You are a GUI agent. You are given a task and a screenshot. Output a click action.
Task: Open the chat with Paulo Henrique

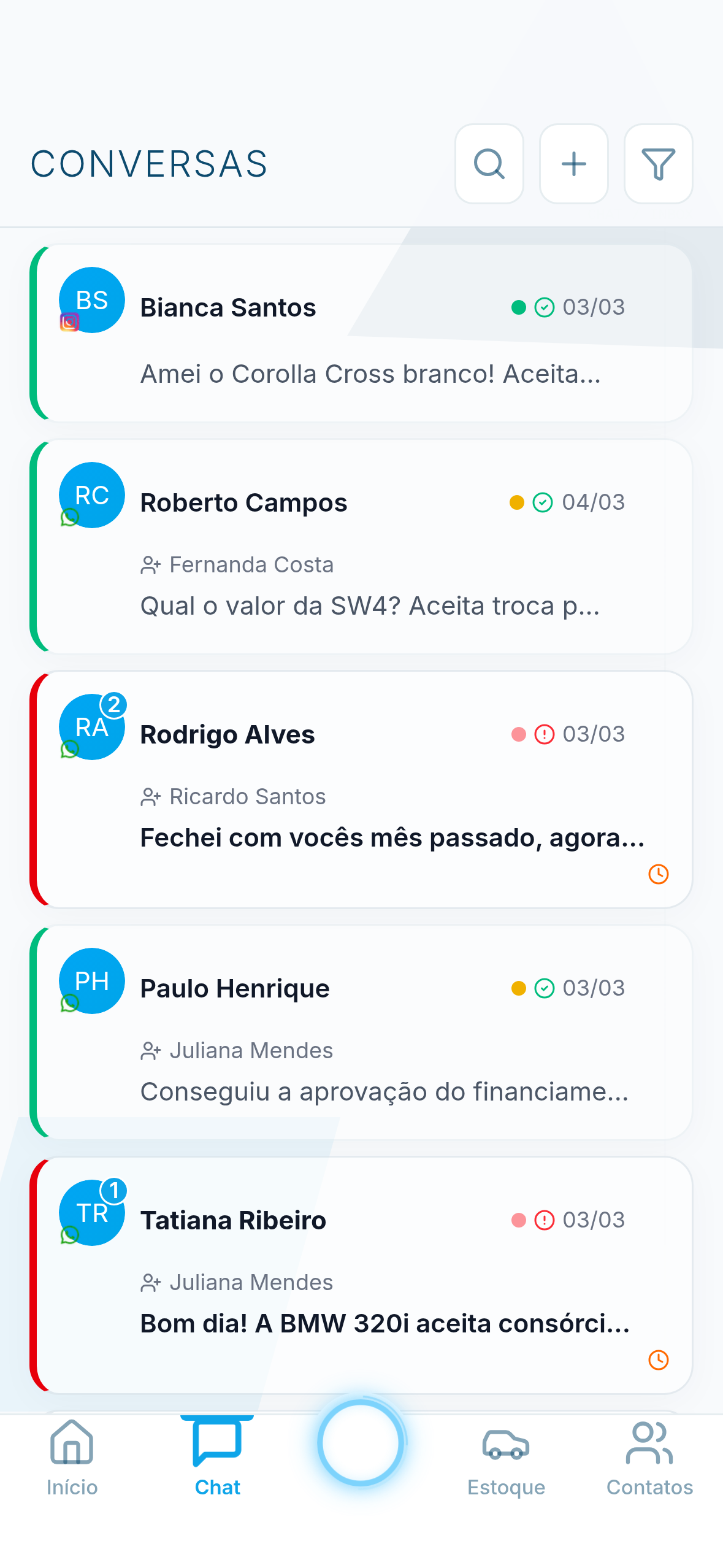pos(362,1032)
